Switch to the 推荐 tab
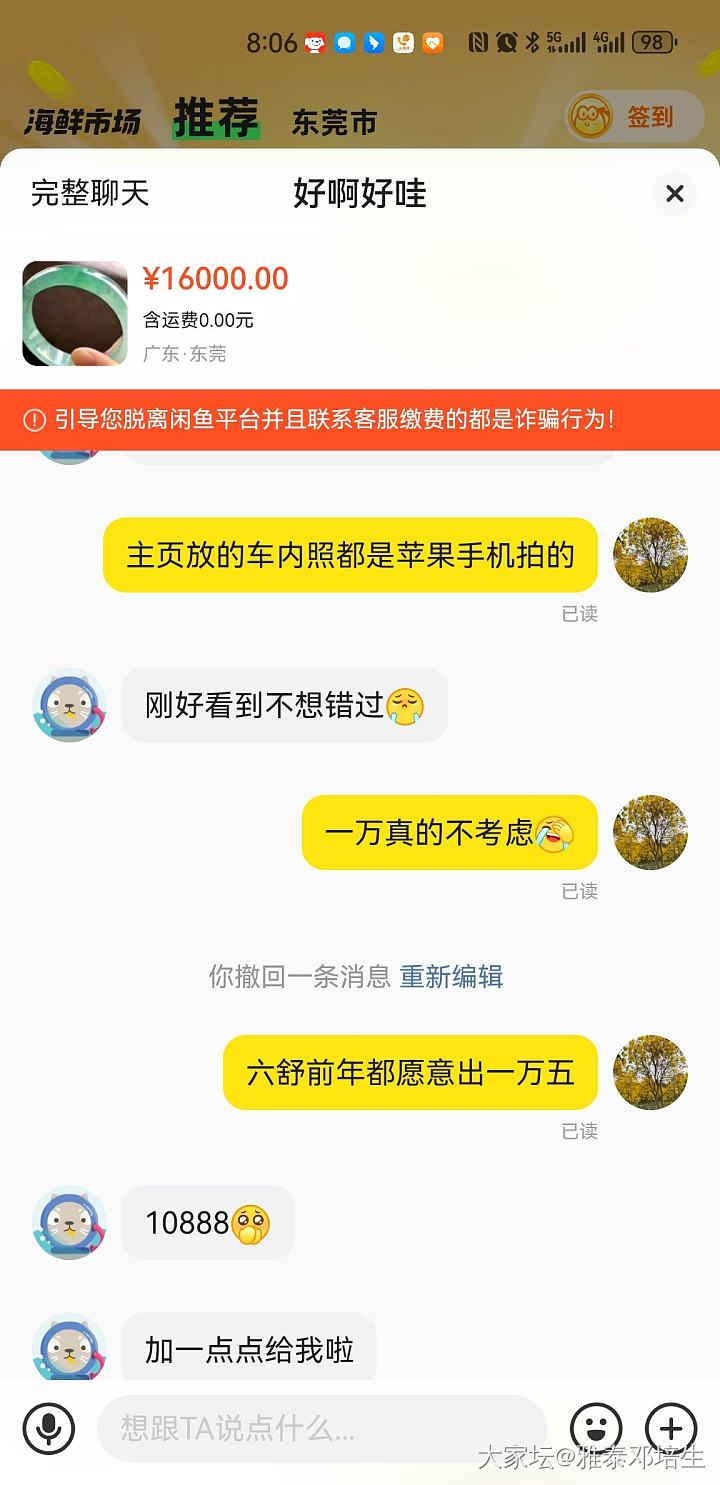 tap(216, 119)
